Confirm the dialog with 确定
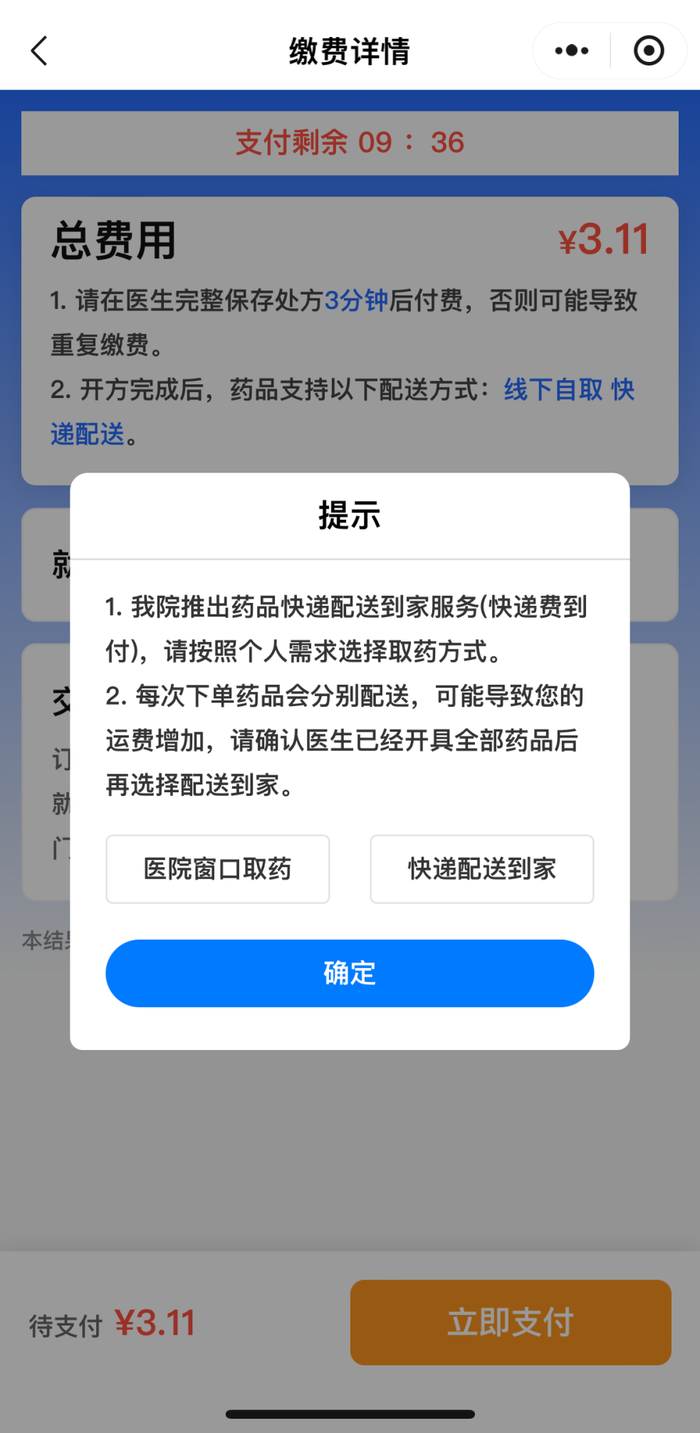This screenshot has height=1433, width=700. [350, 973]
